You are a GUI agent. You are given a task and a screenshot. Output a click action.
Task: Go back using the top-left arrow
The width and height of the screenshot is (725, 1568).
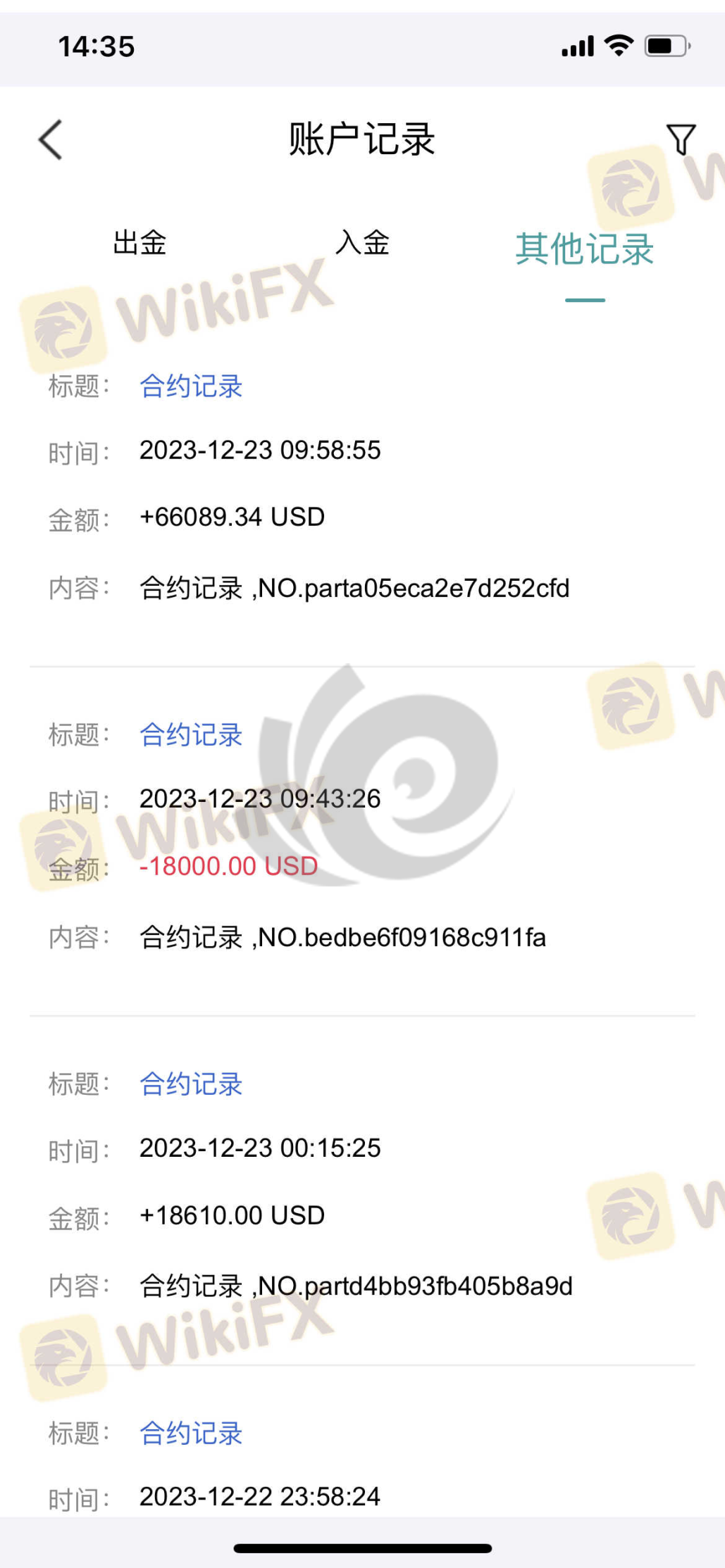[x=51, y=139]
